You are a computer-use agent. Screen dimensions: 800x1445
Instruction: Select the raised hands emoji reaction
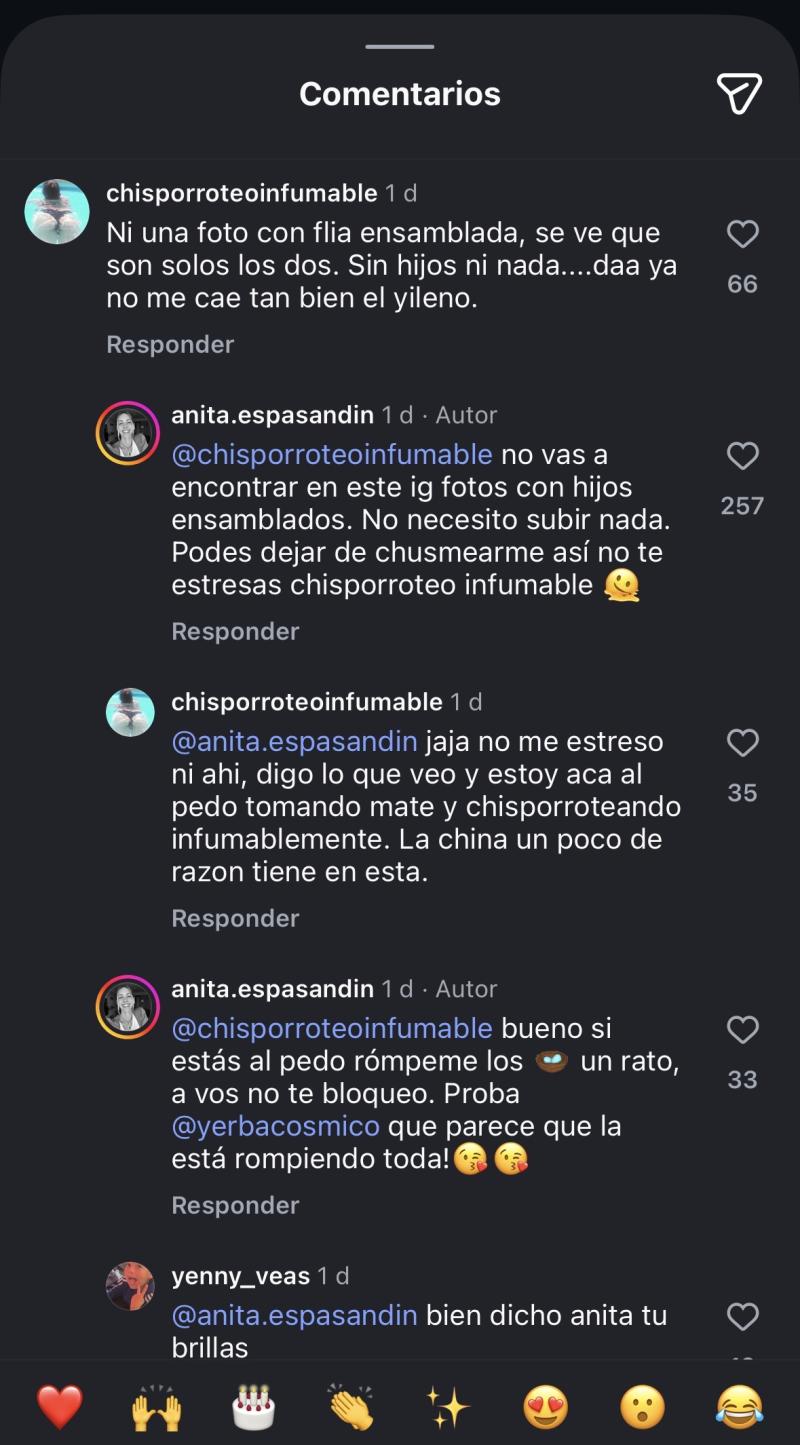pos(155,1405)
